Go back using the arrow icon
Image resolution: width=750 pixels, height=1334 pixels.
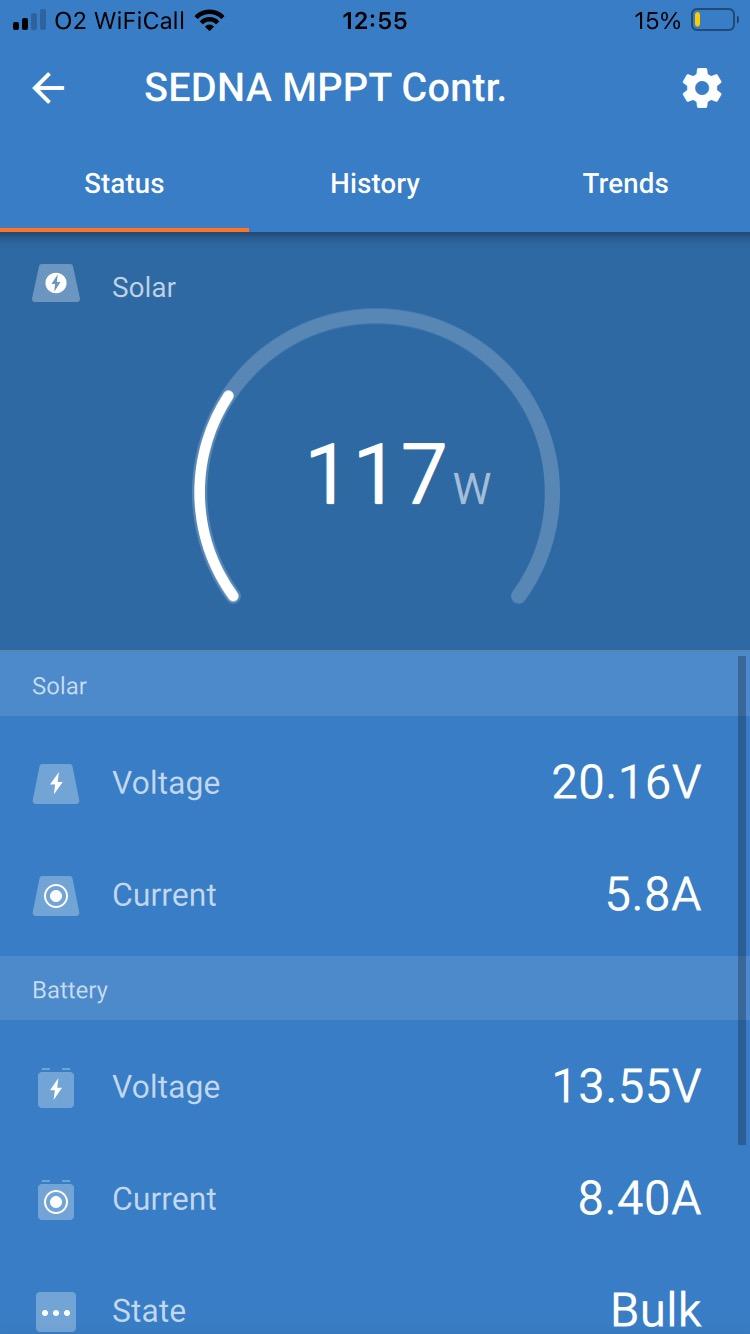click(x=48, y=89)
